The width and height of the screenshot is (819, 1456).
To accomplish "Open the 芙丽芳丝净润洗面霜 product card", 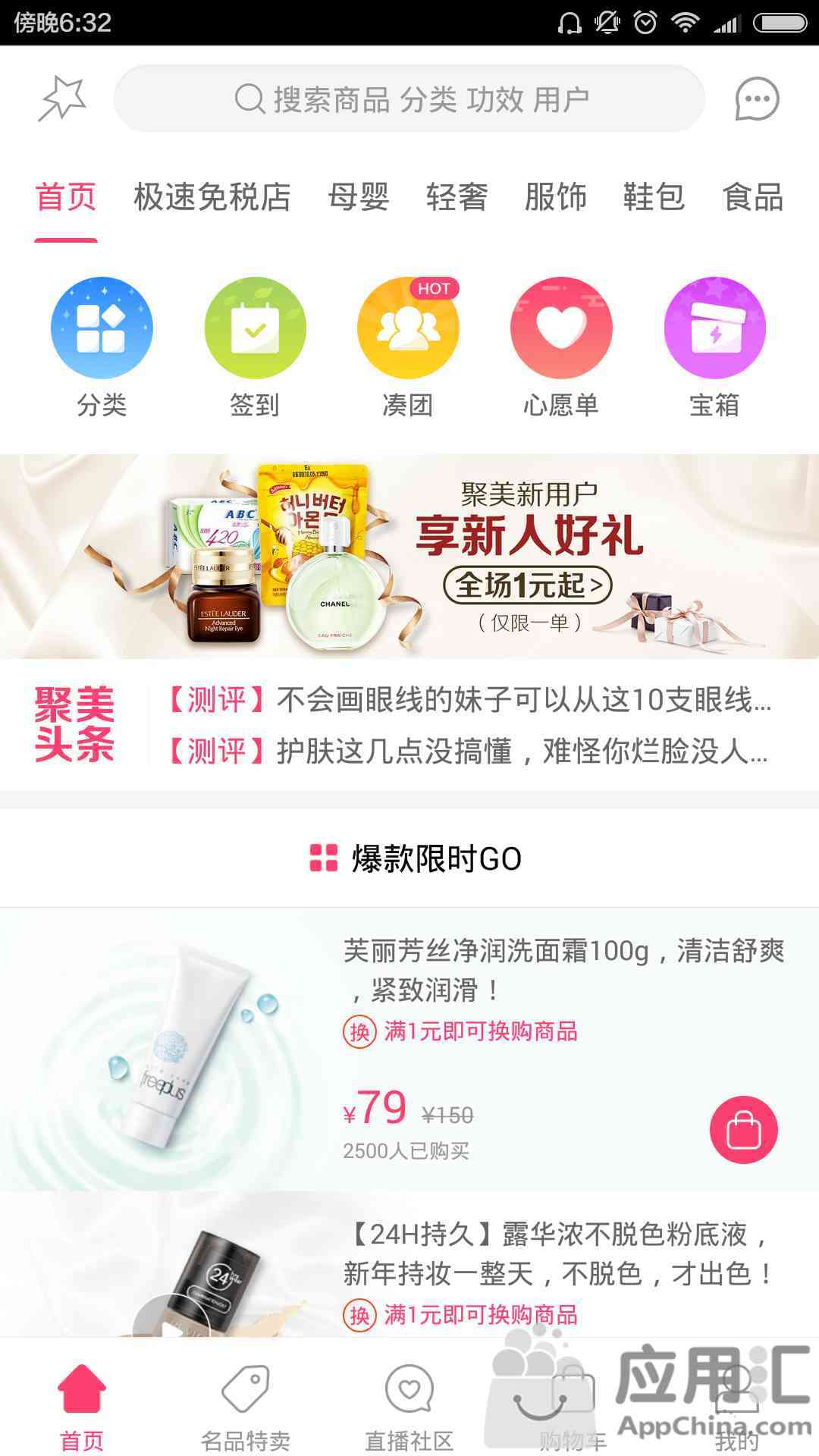I will [x=561, y=969].
